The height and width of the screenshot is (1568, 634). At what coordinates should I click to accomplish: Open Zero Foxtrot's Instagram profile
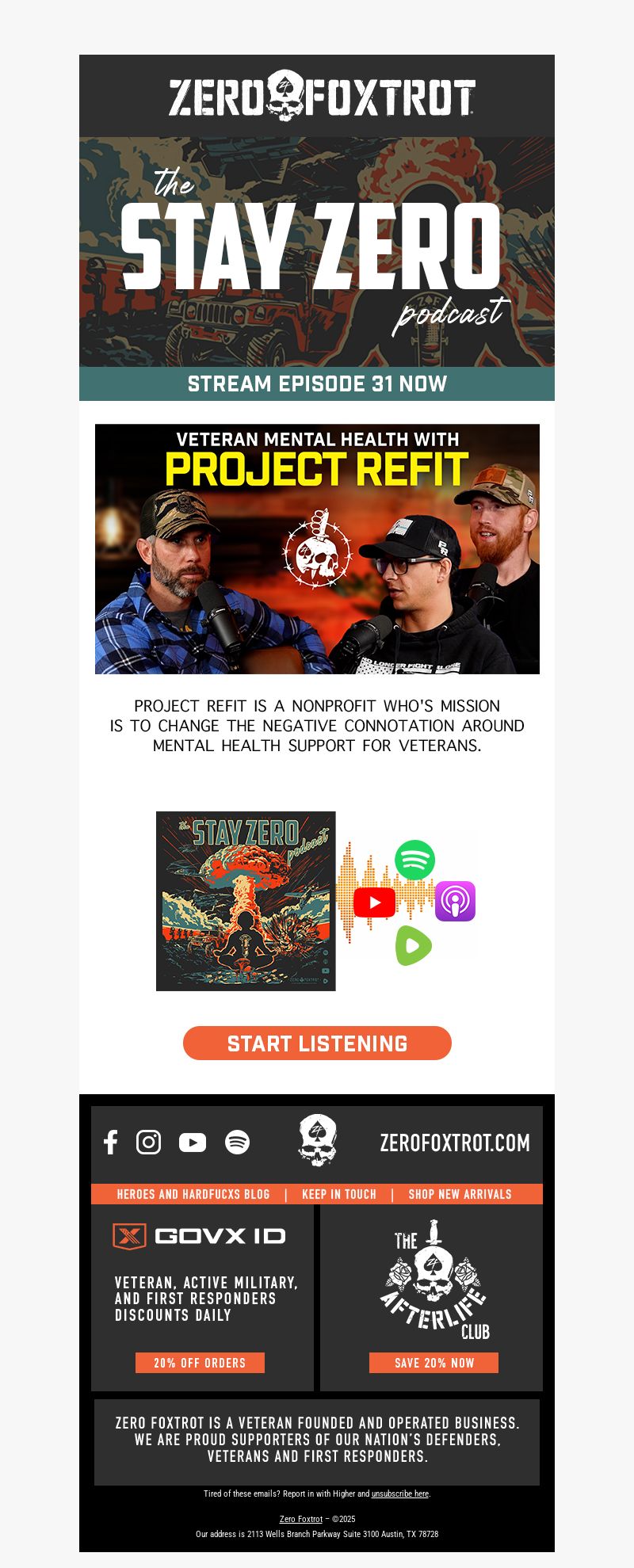pos(148,1142)
